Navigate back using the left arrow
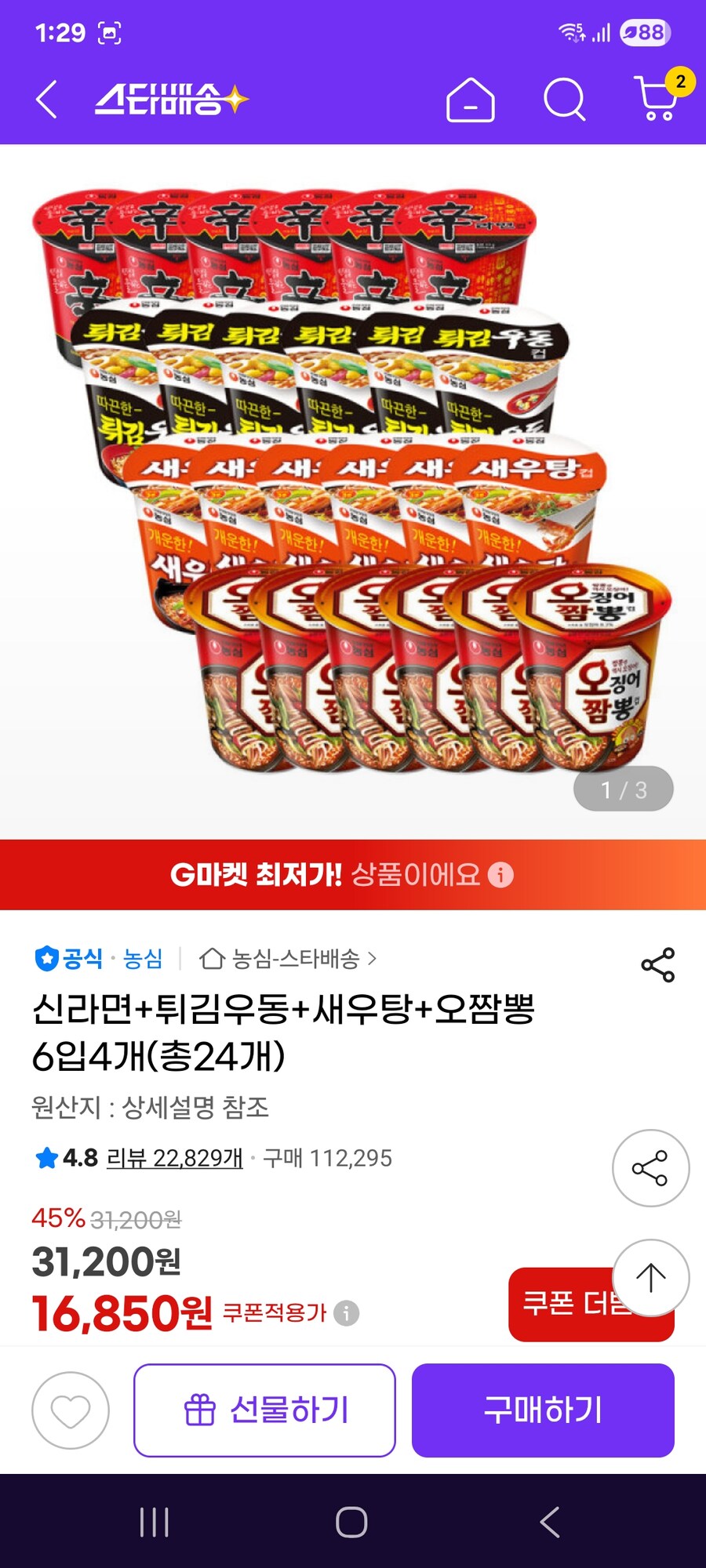The height and width of the screenshot is (1568, 706). pyautogui.click(x=45, y=100)
